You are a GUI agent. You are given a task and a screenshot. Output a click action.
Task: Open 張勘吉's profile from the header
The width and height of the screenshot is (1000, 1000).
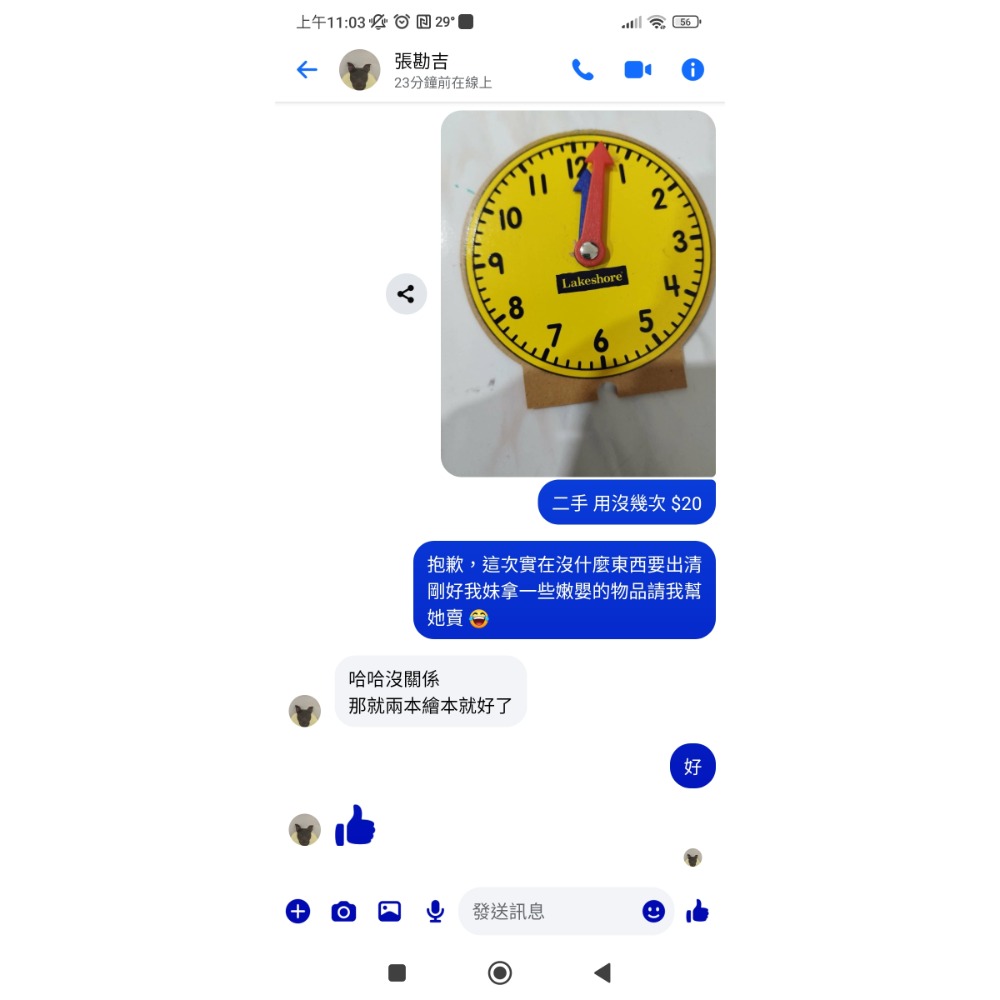(421, 70)
